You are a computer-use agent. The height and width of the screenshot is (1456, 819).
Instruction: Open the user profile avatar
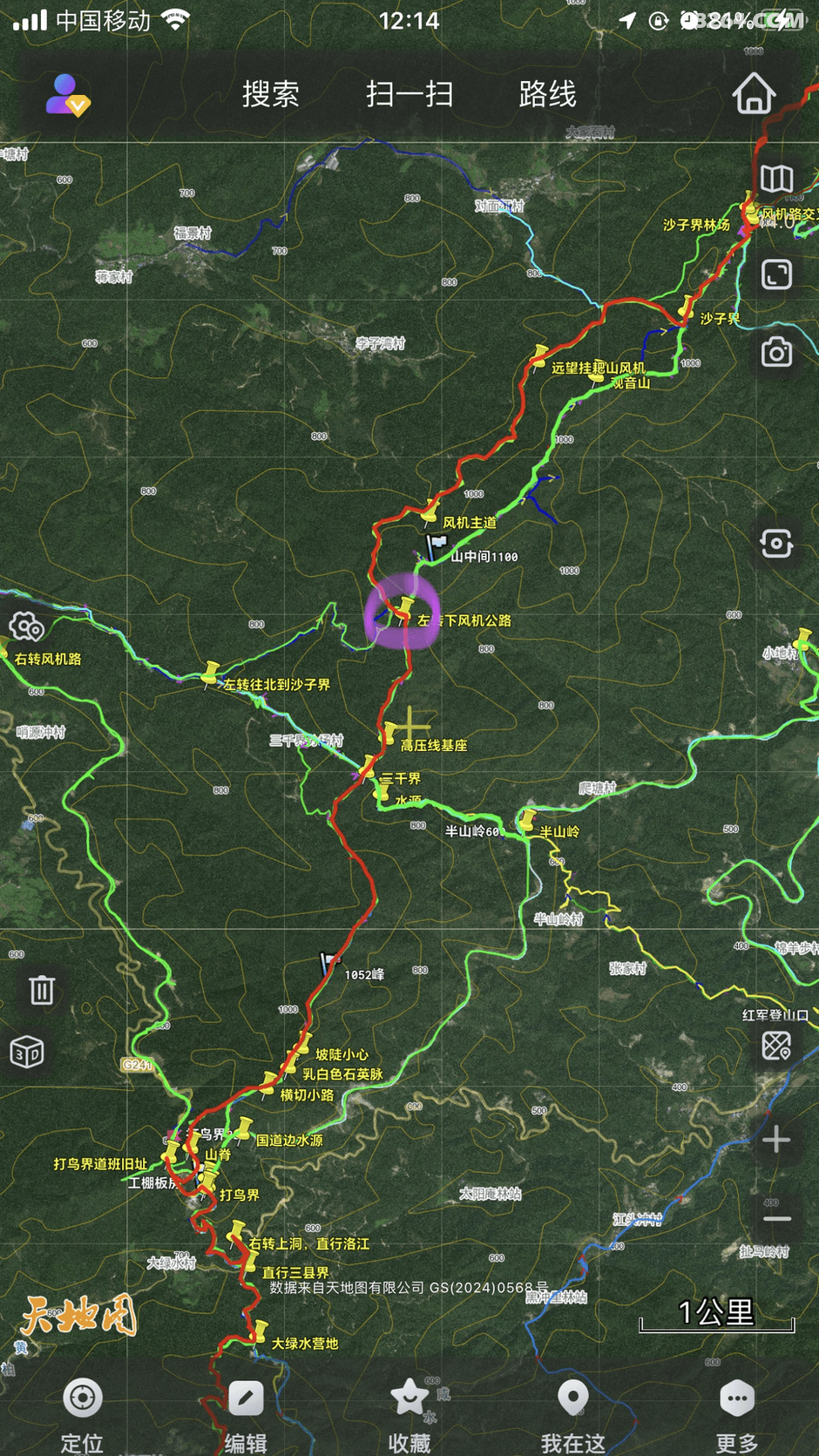click(67, 95)
